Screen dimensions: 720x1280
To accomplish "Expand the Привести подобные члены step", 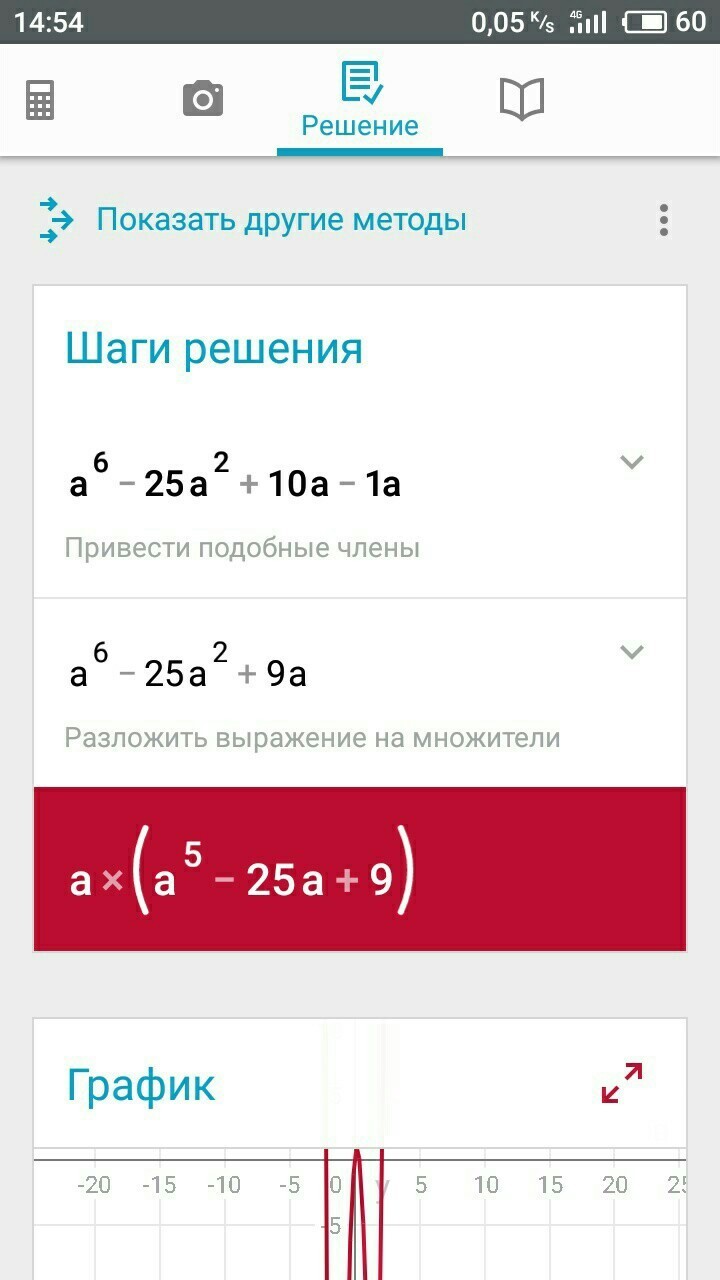I will (631, 462).
